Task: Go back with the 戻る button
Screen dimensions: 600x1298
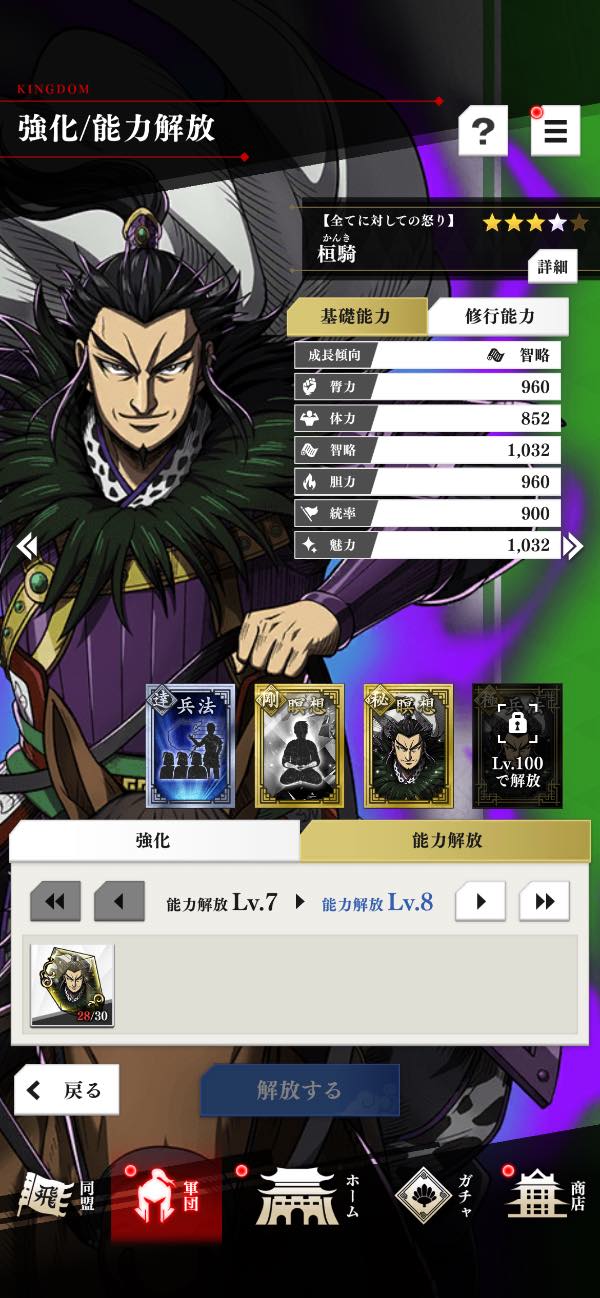Action: tap(66, 1090)
